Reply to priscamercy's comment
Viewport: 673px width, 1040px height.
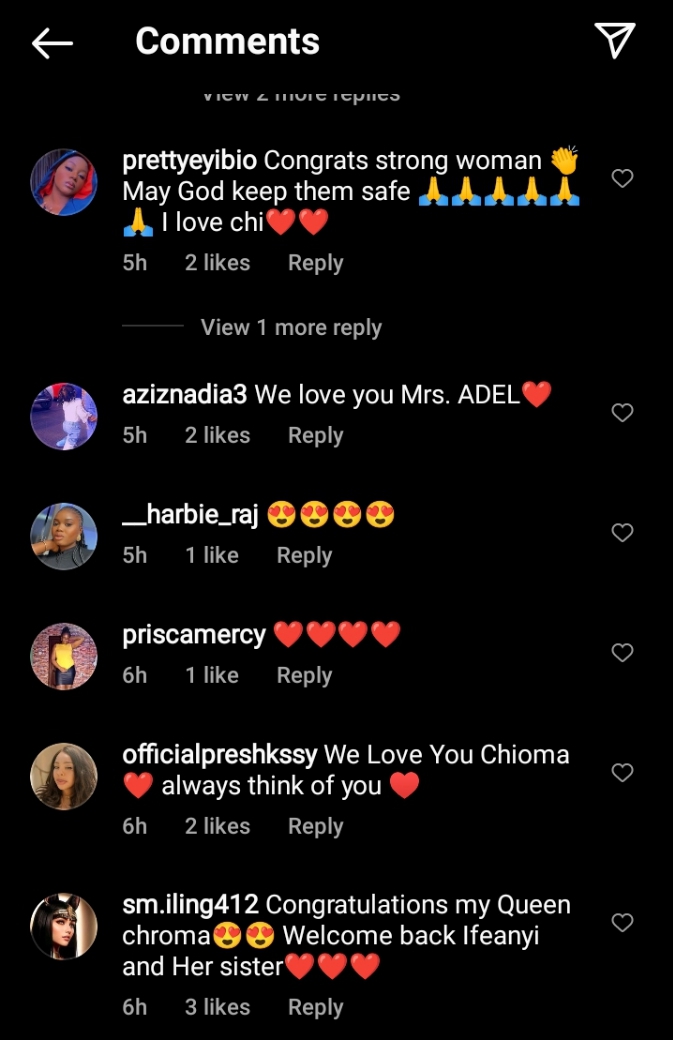[304, 675]
